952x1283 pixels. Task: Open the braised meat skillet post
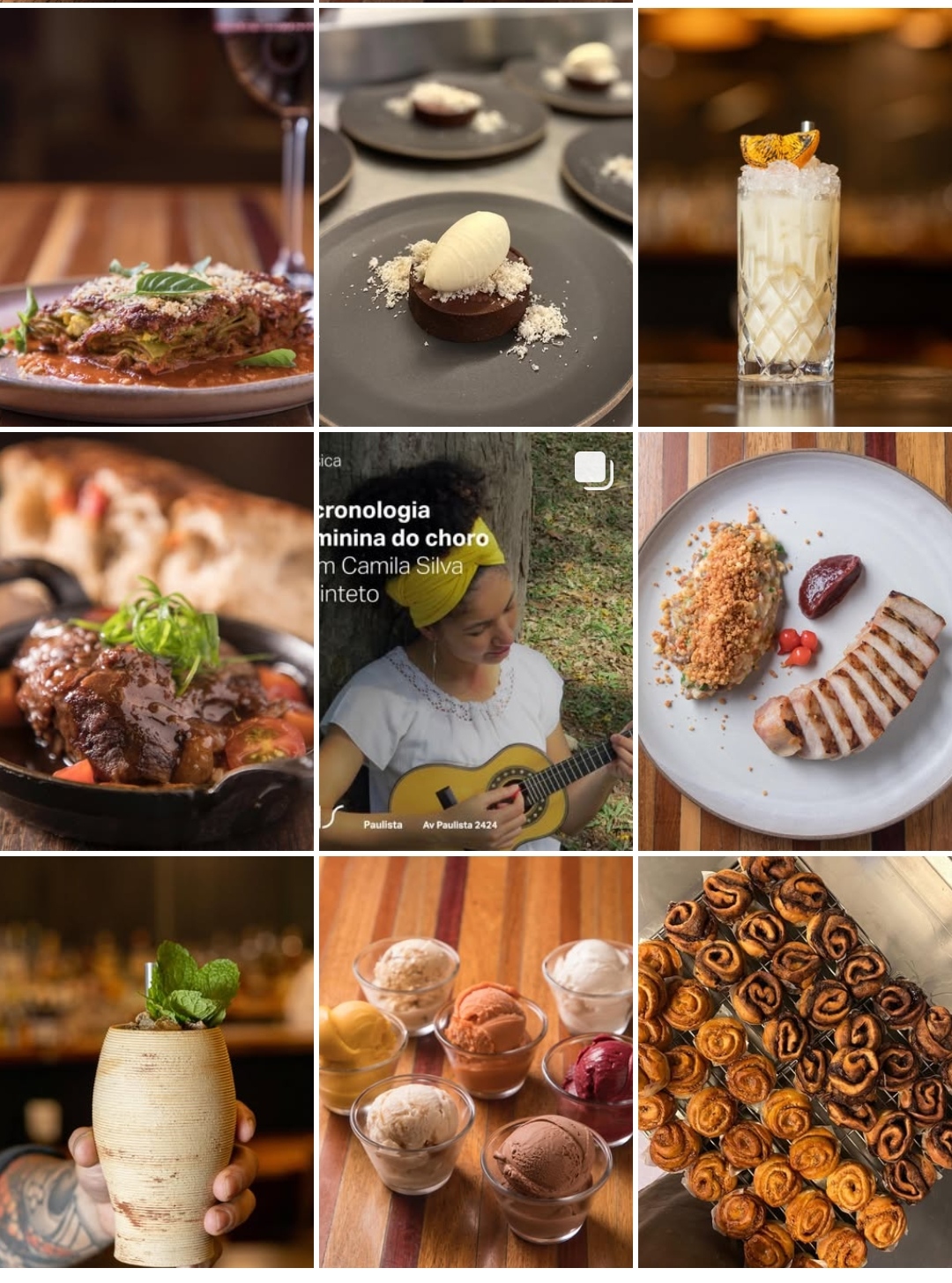tap(156, 641)
